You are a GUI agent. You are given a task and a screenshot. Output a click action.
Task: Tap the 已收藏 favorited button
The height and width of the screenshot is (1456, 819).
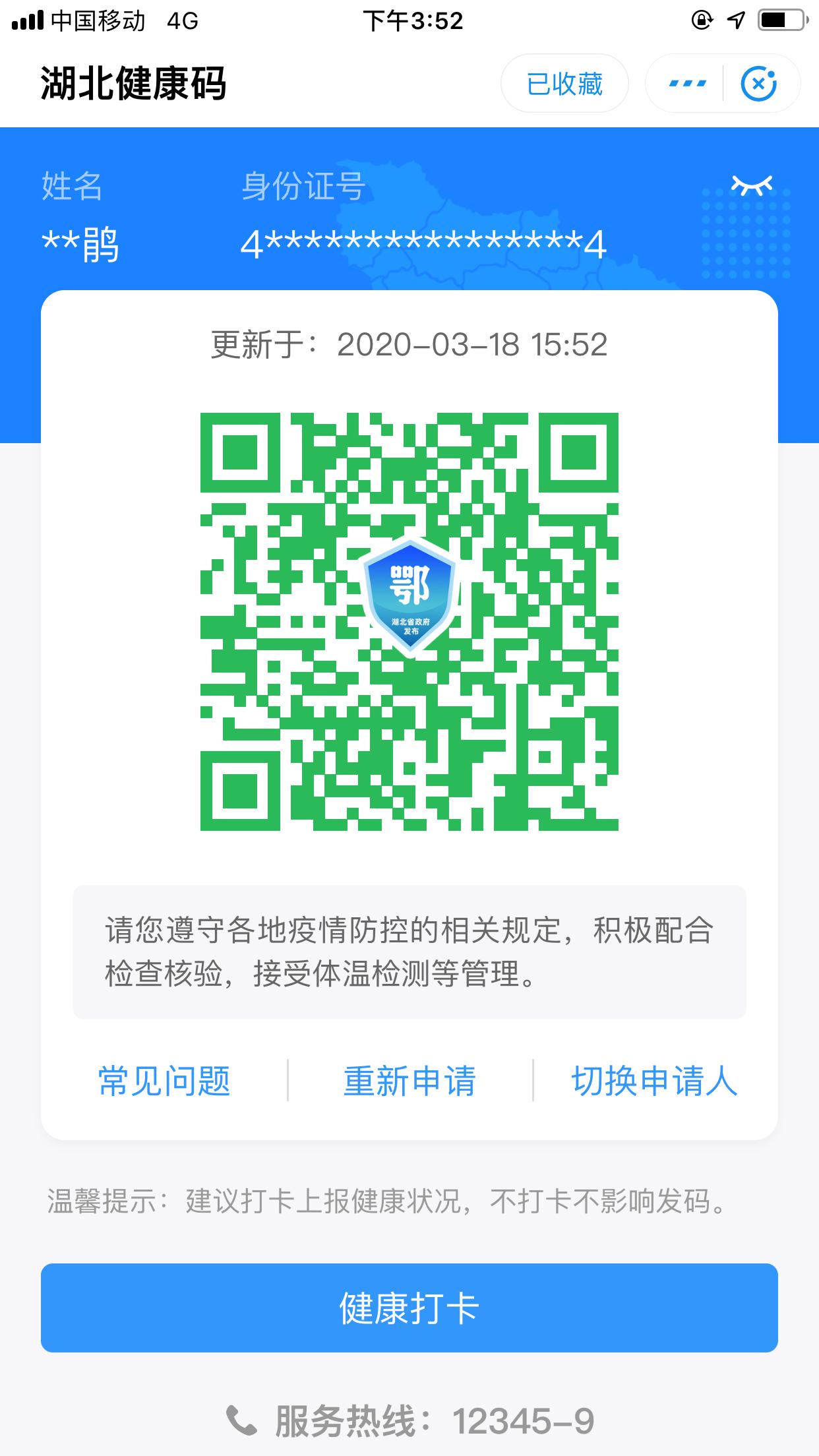point(564,84)
